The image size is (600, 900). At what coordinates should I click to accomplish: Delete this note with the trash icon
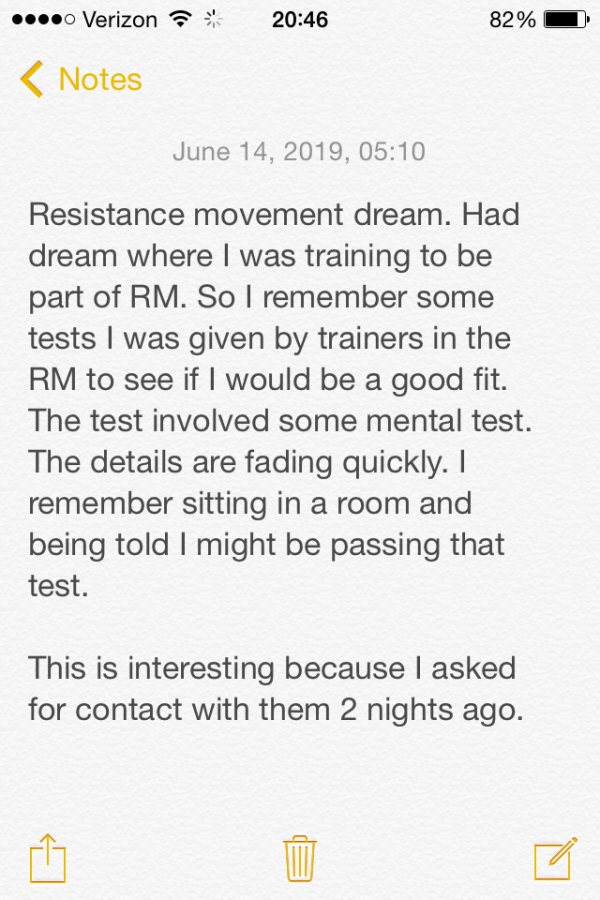point(300,859)
